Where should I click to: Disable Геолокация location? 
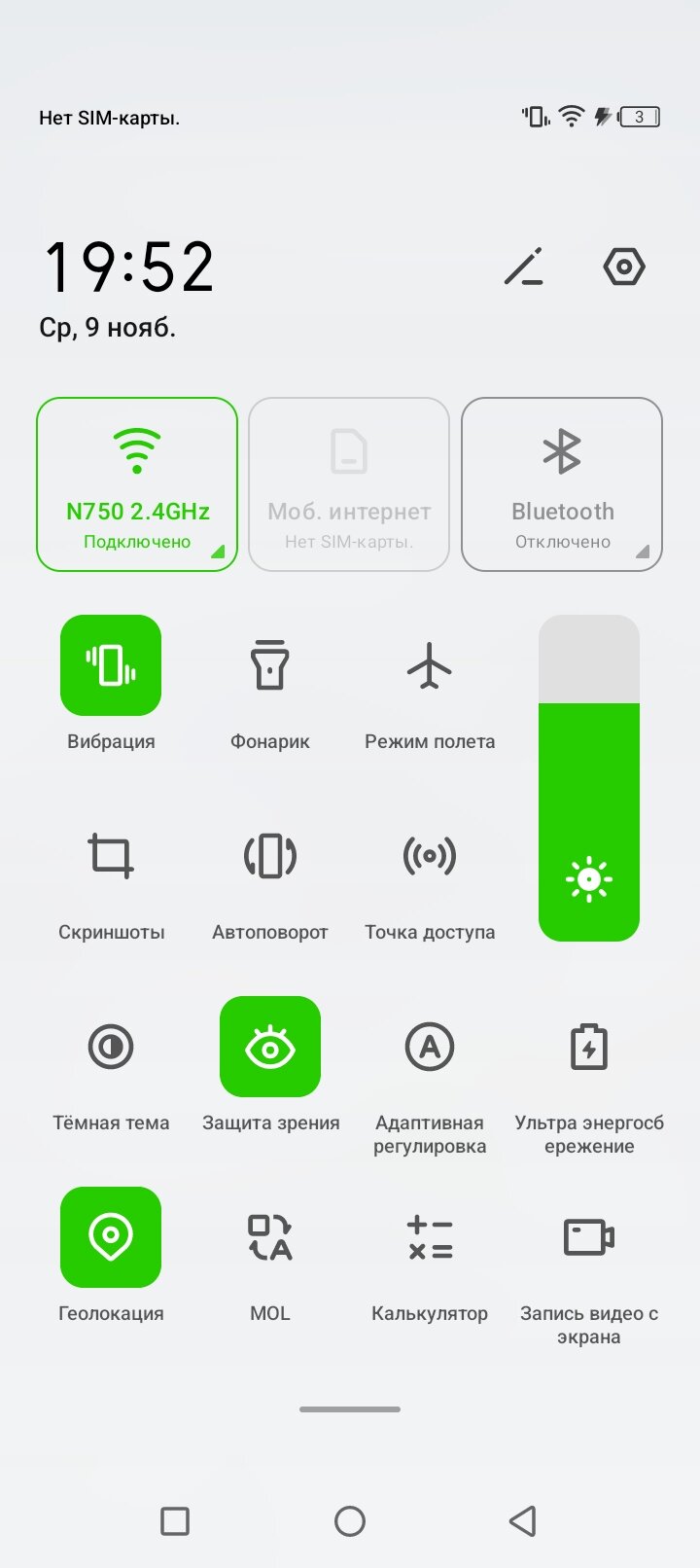click(x=111, y=1237)
